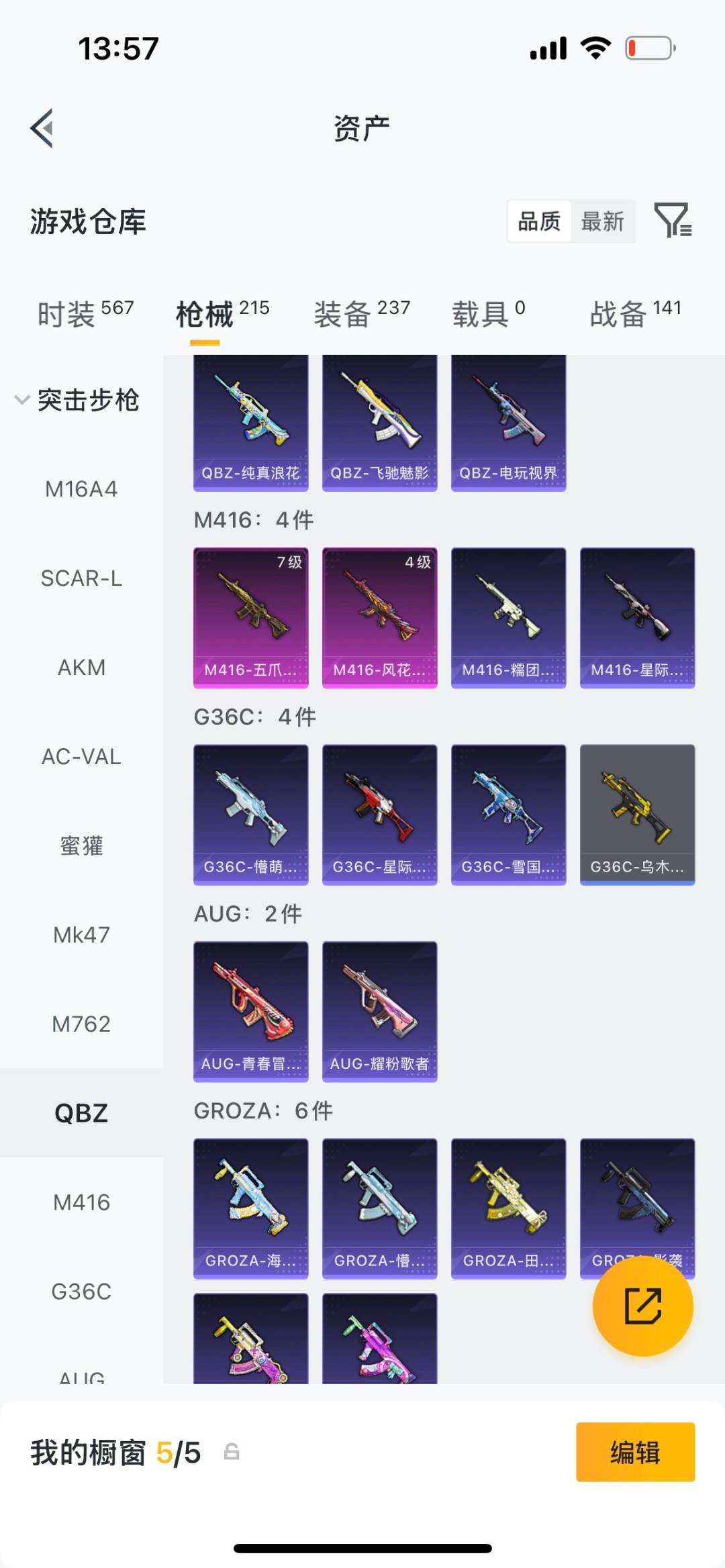Image resolution: width=725 pixels, height=1568 pixels.
Task: Jump to the AKM weapon list
Action: [x=81, y=668]
